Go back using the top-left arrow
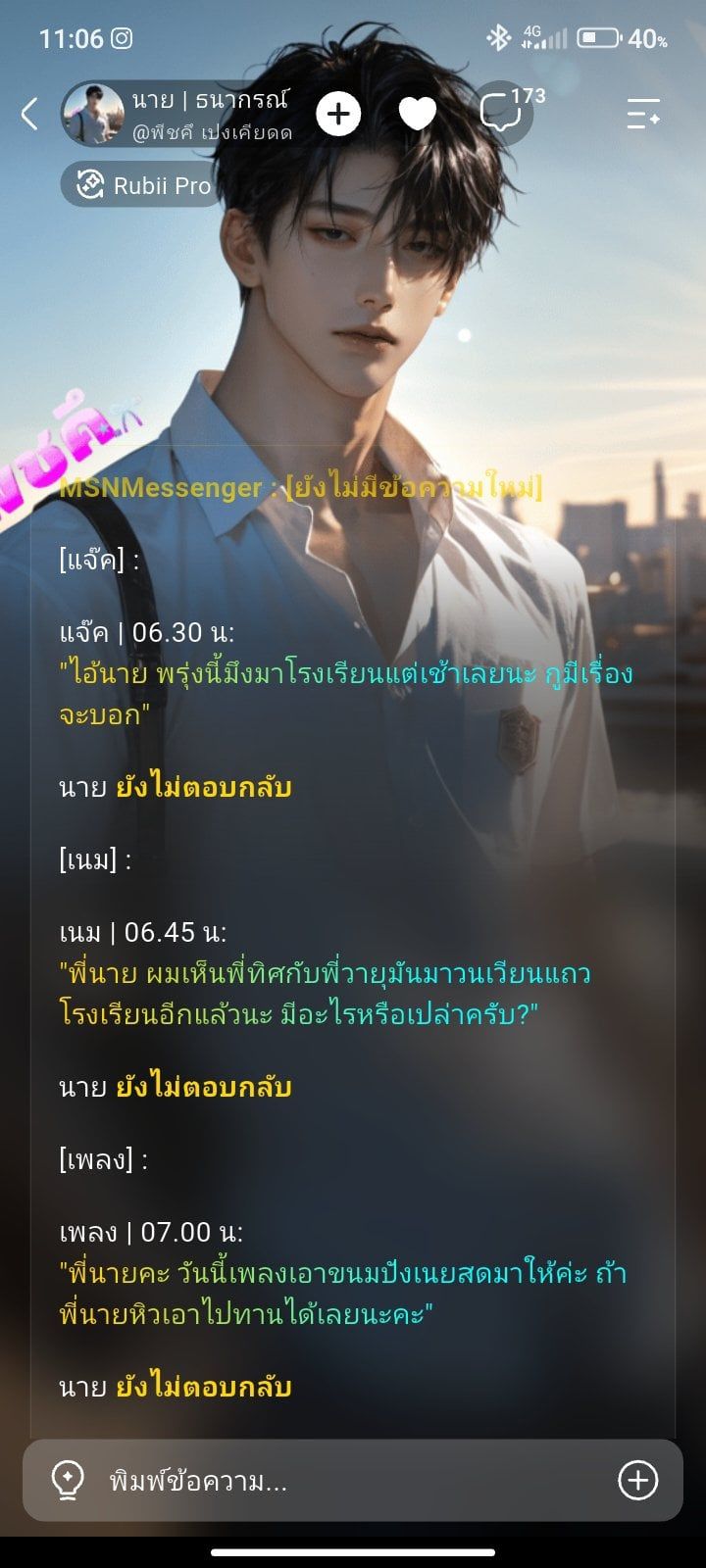 click(29, 114)
